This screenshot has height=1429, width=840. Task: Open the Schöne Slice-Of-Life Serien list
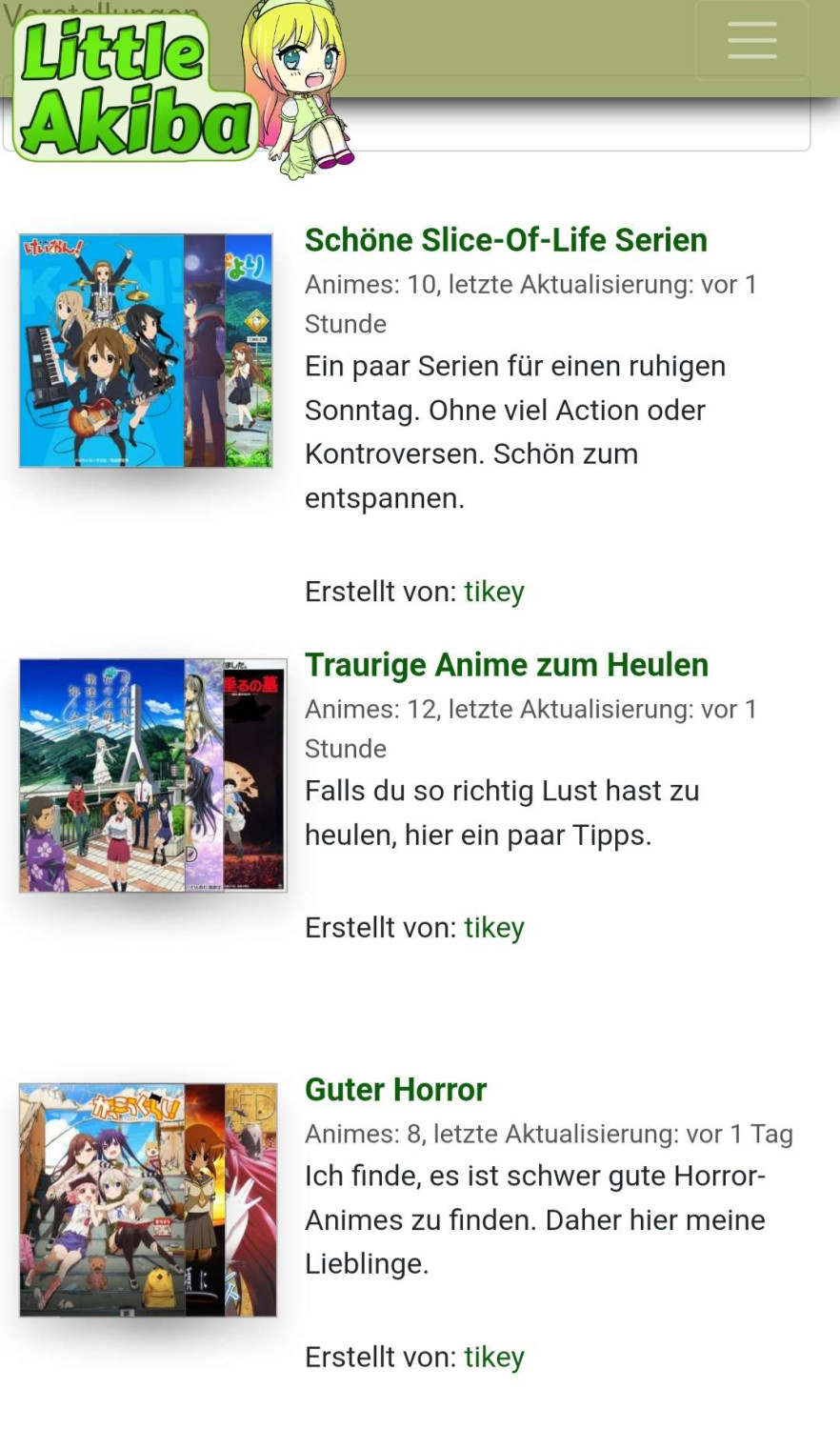(x=506, y=240)
